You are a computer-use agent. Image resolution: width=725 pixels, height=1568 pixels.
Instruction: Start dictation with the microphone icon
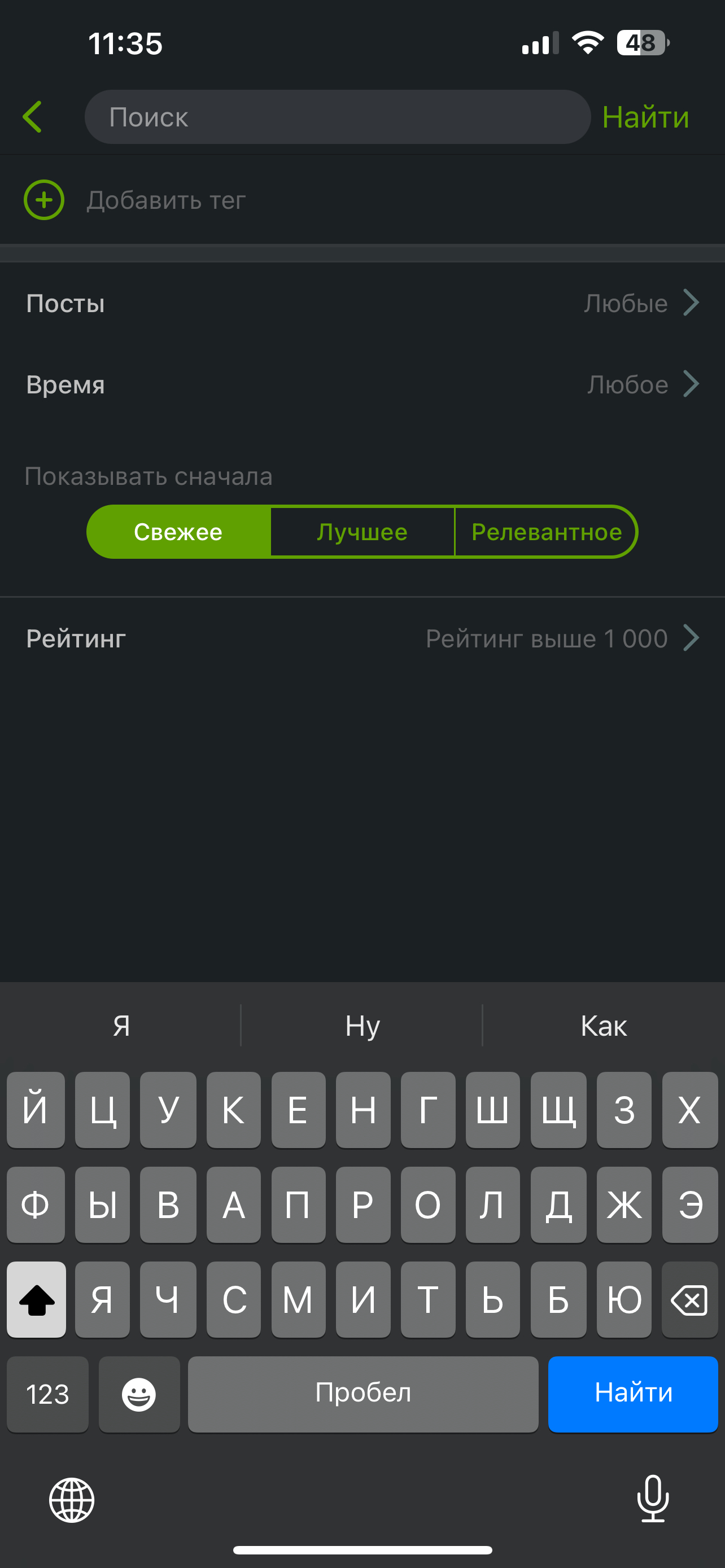click(653, 1499)
